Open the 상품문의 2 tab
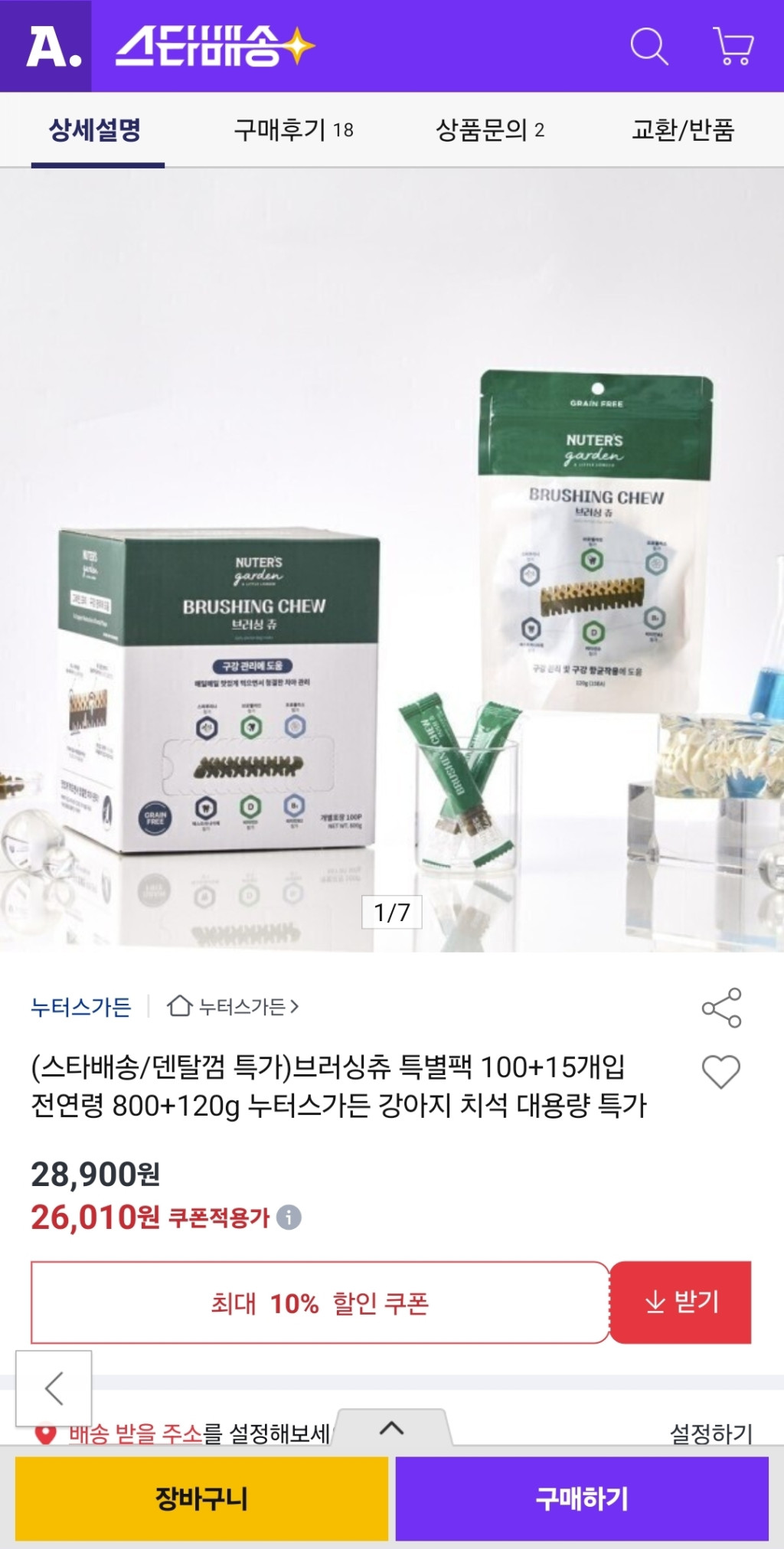 click(490, 130)
